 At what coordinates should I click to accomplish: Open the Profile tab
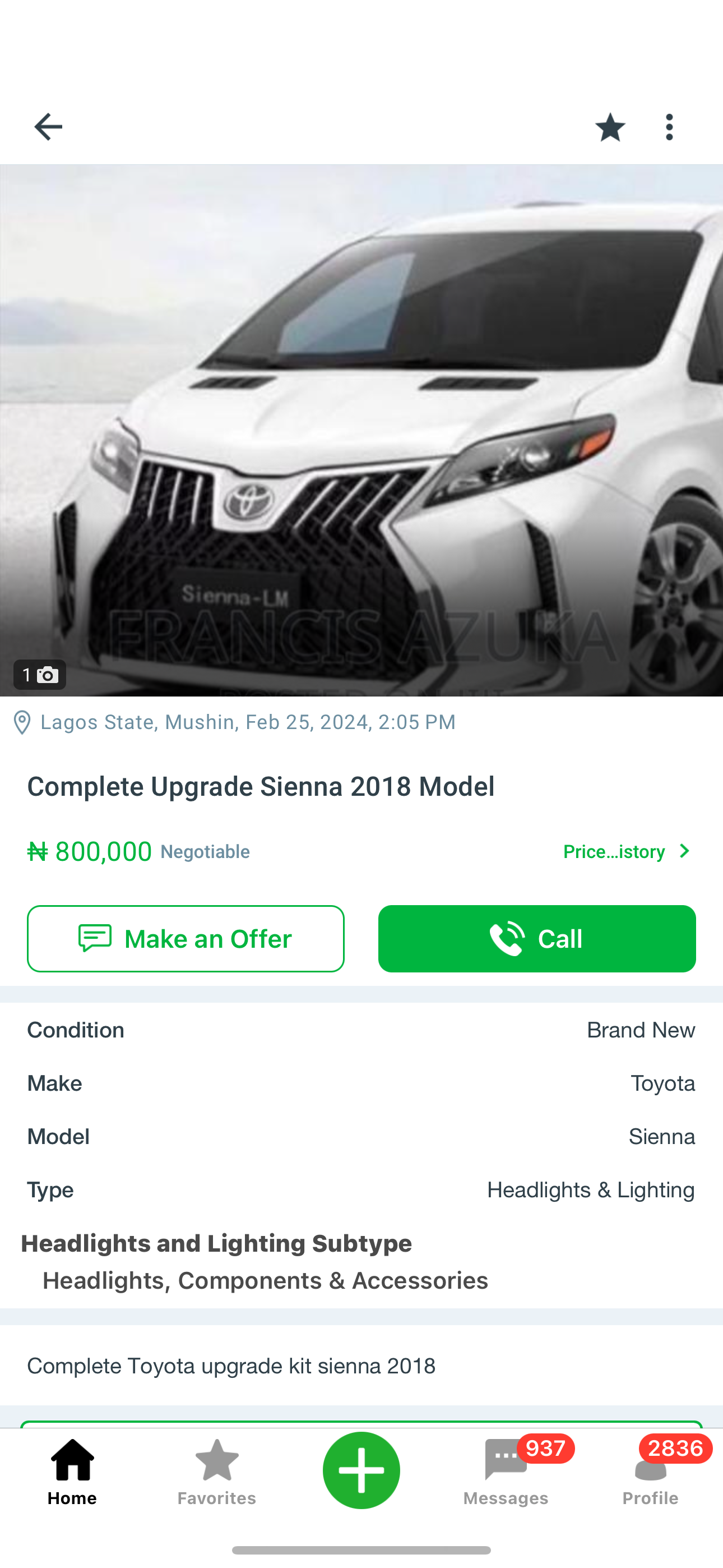pos(650,1471)
